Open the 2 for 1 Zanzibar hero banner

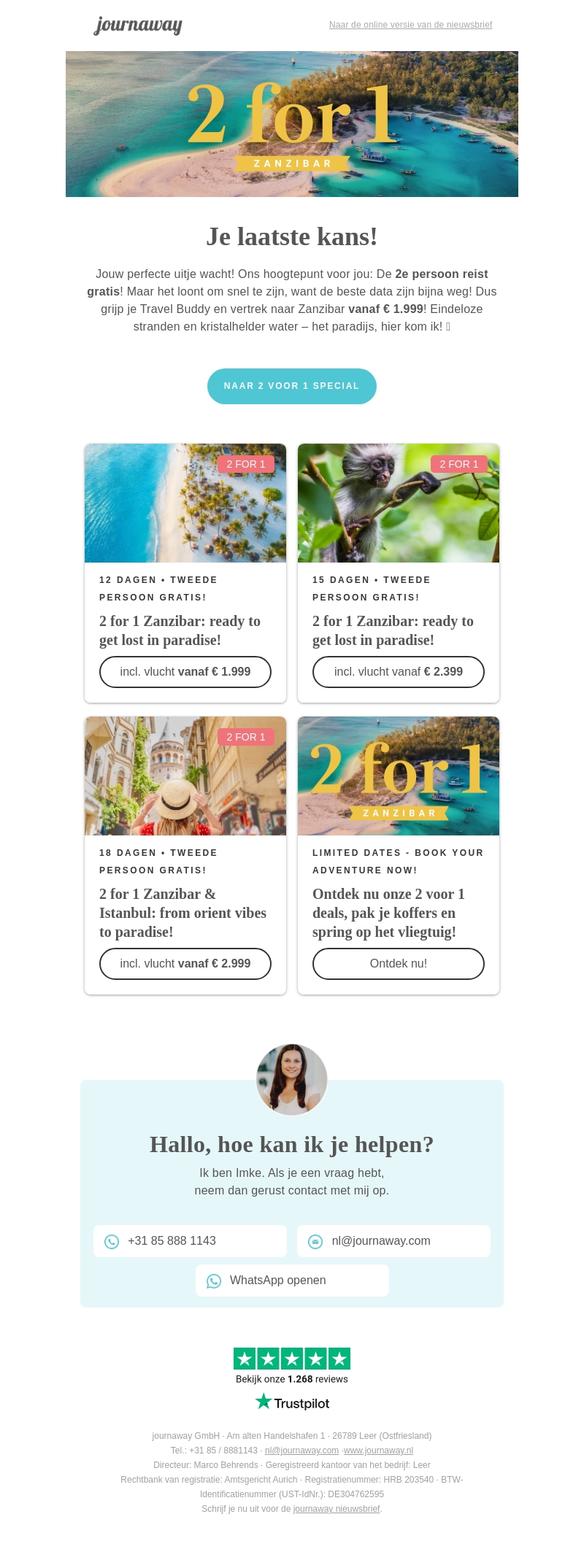pos(292,124)
